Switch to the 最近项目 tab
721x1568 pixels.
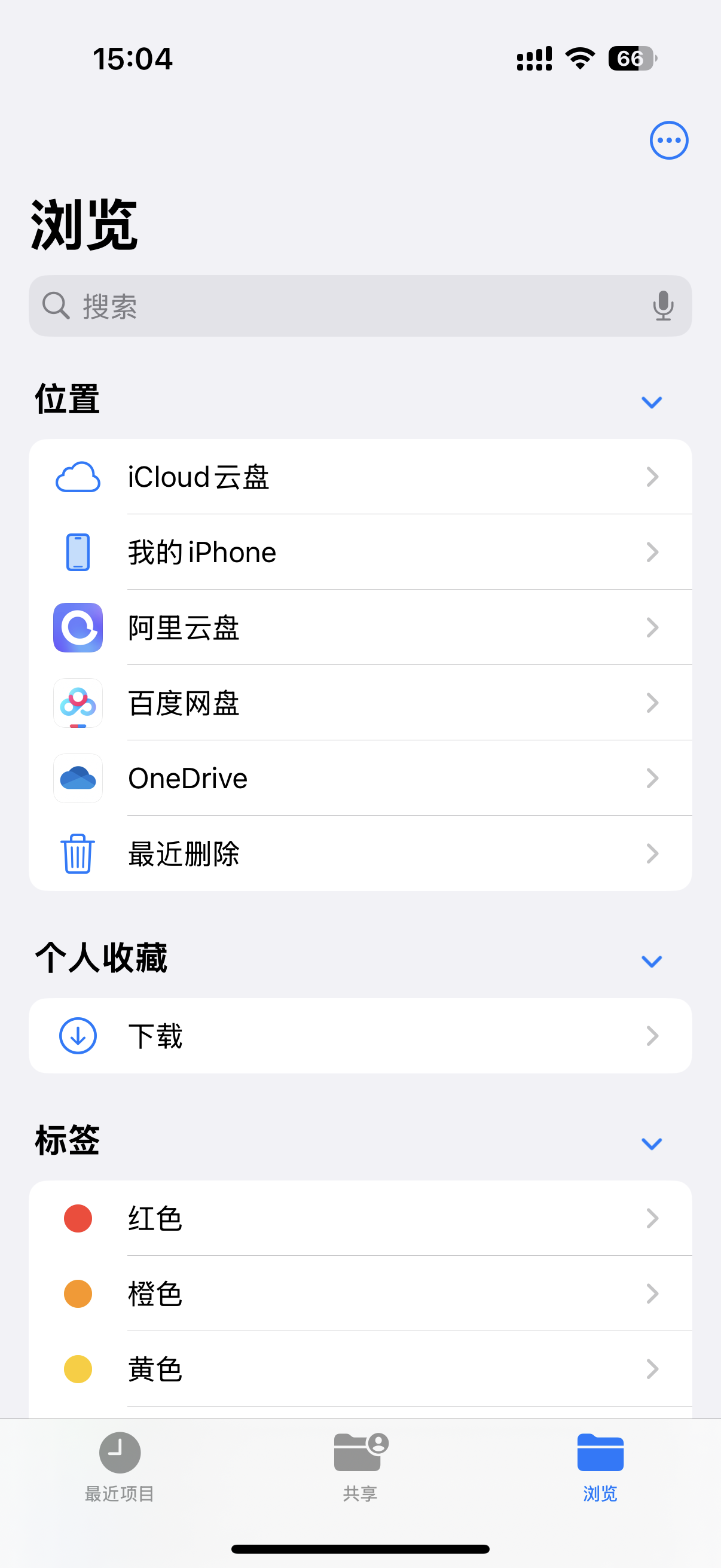coord(120,1467)
